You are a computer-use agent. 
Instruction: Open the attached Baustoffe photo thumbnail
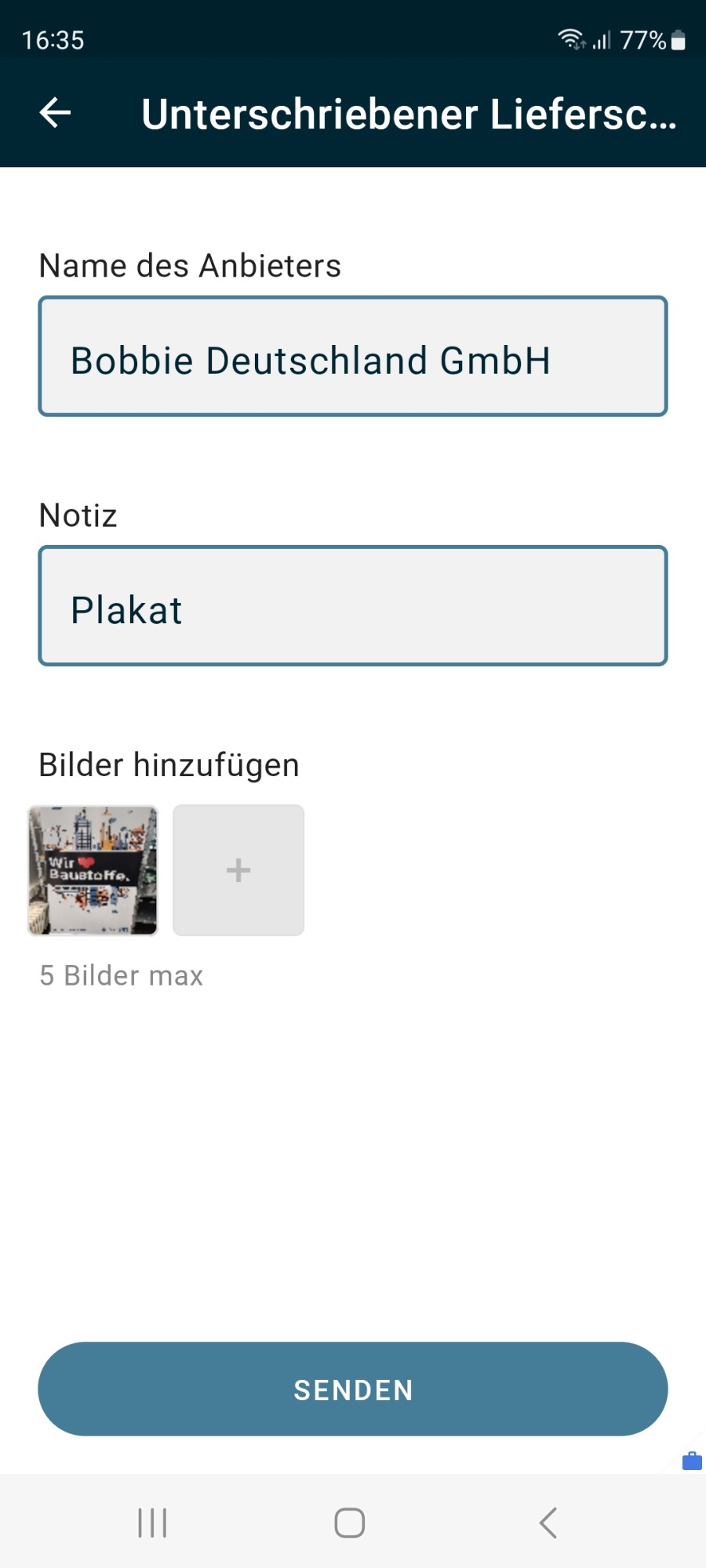click(93, 870)
